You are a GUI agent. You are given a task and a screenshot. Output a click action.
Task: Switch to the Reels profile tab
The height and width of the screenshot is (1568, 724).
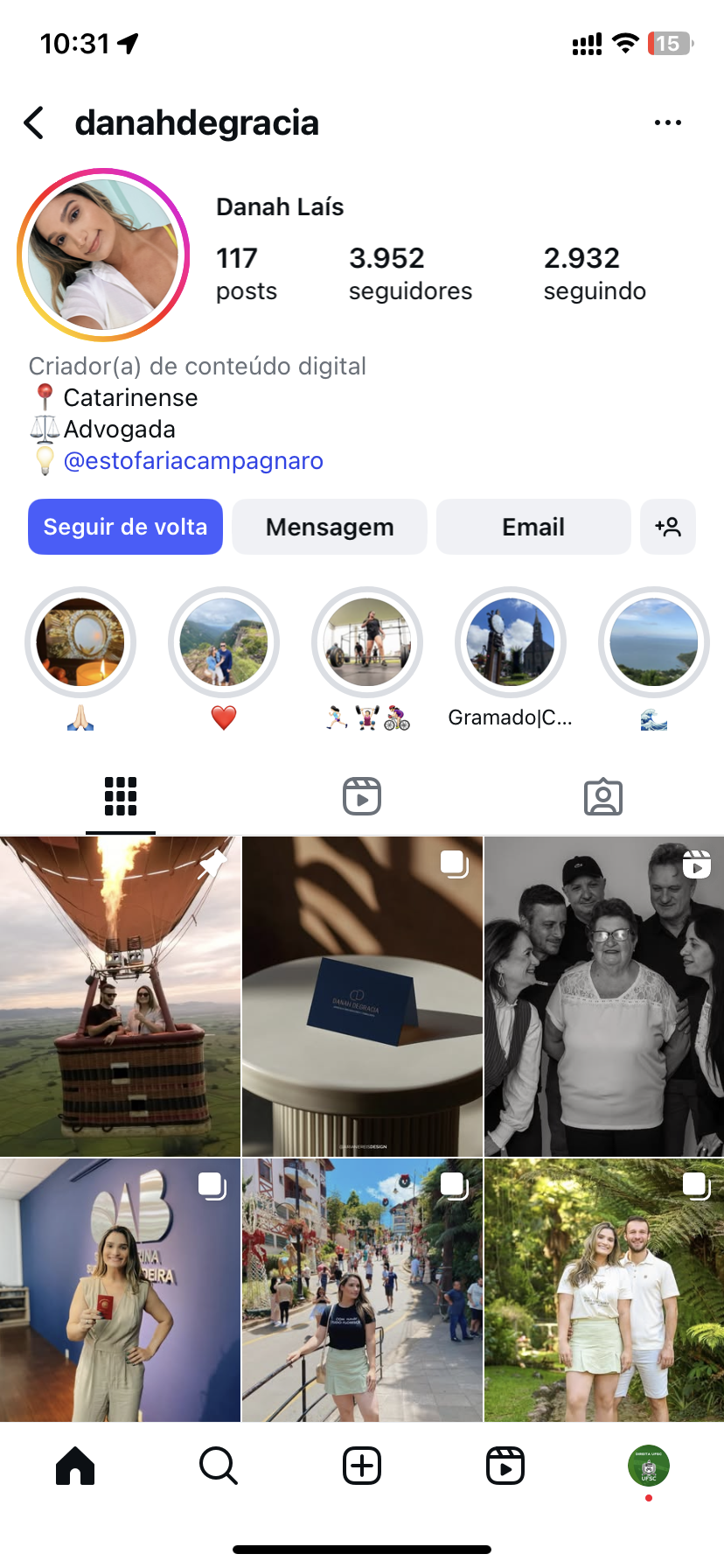361,796
